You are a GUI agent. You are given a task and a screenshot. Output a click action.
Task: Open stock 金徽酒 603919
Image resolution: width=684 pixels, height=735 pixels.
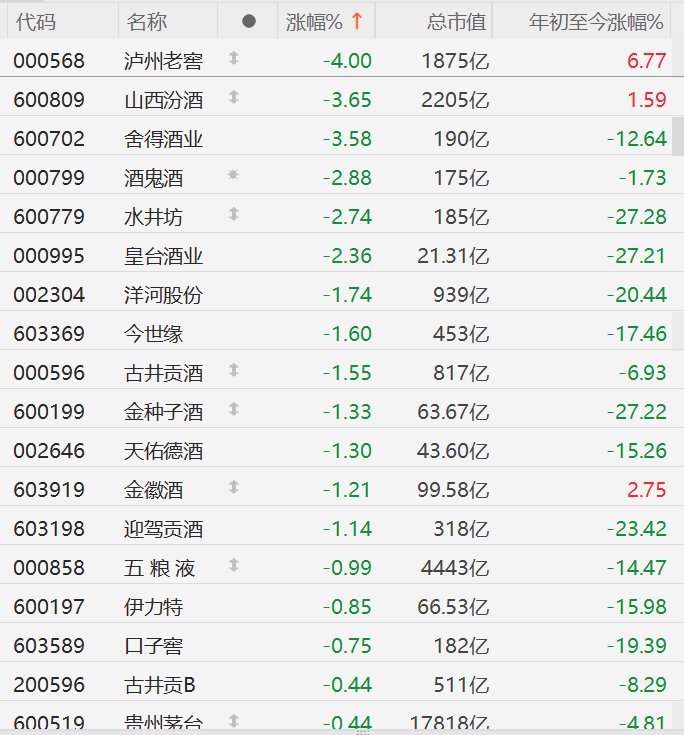coord(154,490)
